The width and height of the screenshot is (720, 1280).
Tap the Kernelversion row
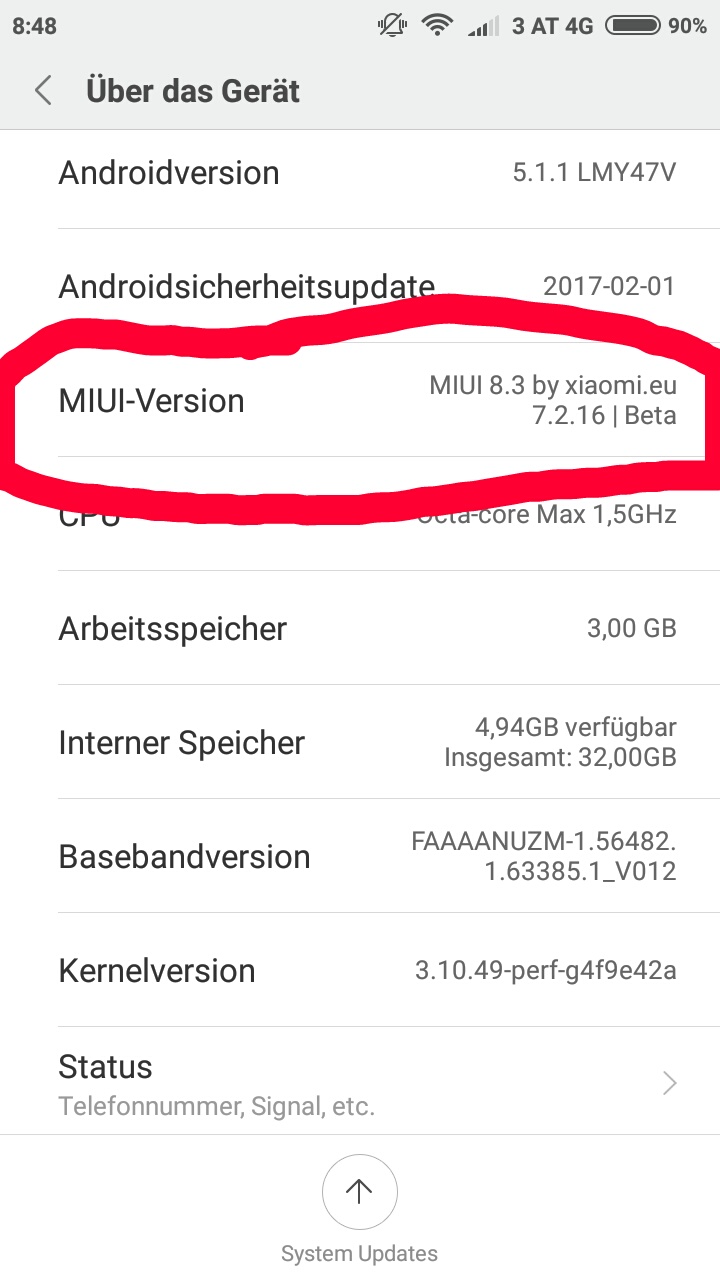tap(360, 970)
